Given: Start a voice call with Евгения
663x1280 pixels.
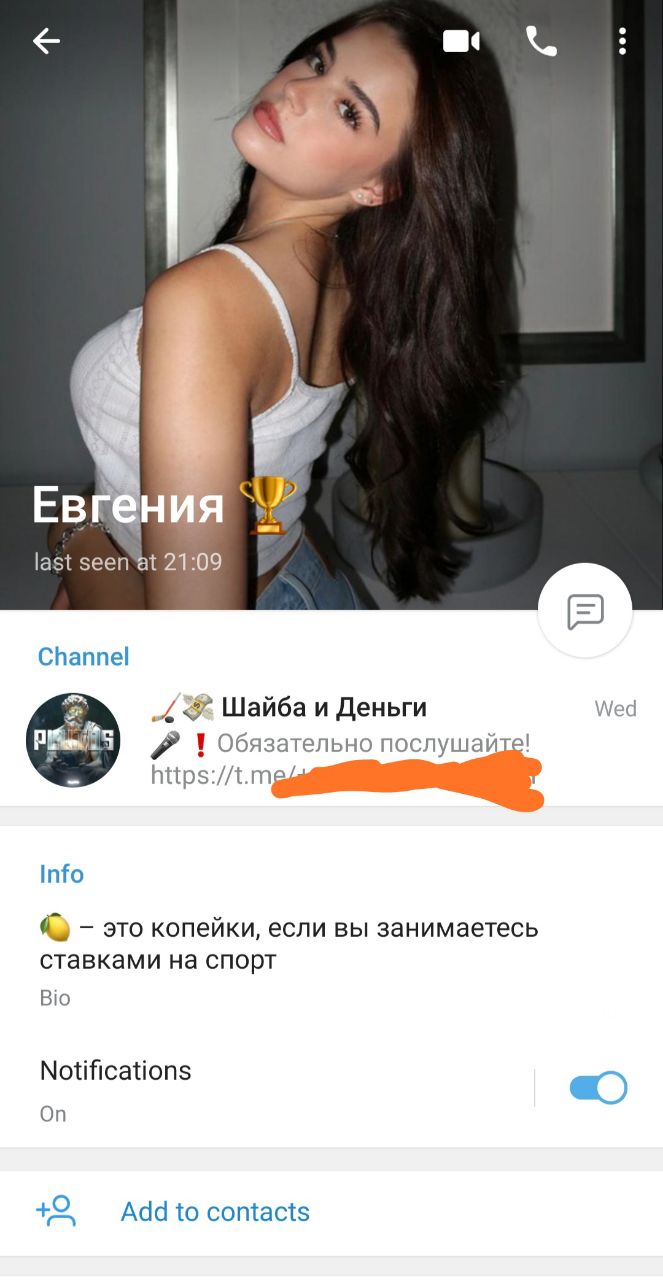Looking at the screenshot, I should (x=541, y=41).
